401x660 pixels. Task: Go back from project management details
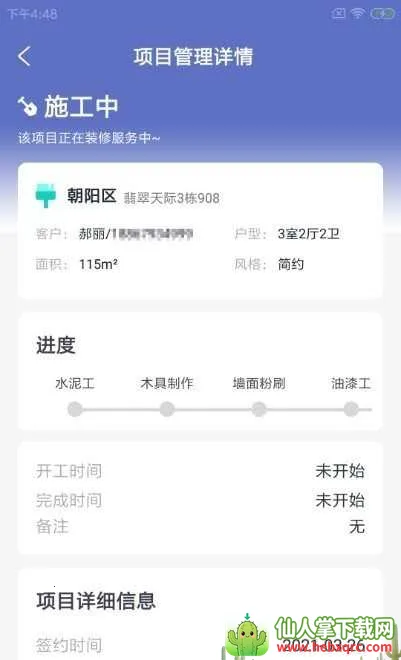24,56
